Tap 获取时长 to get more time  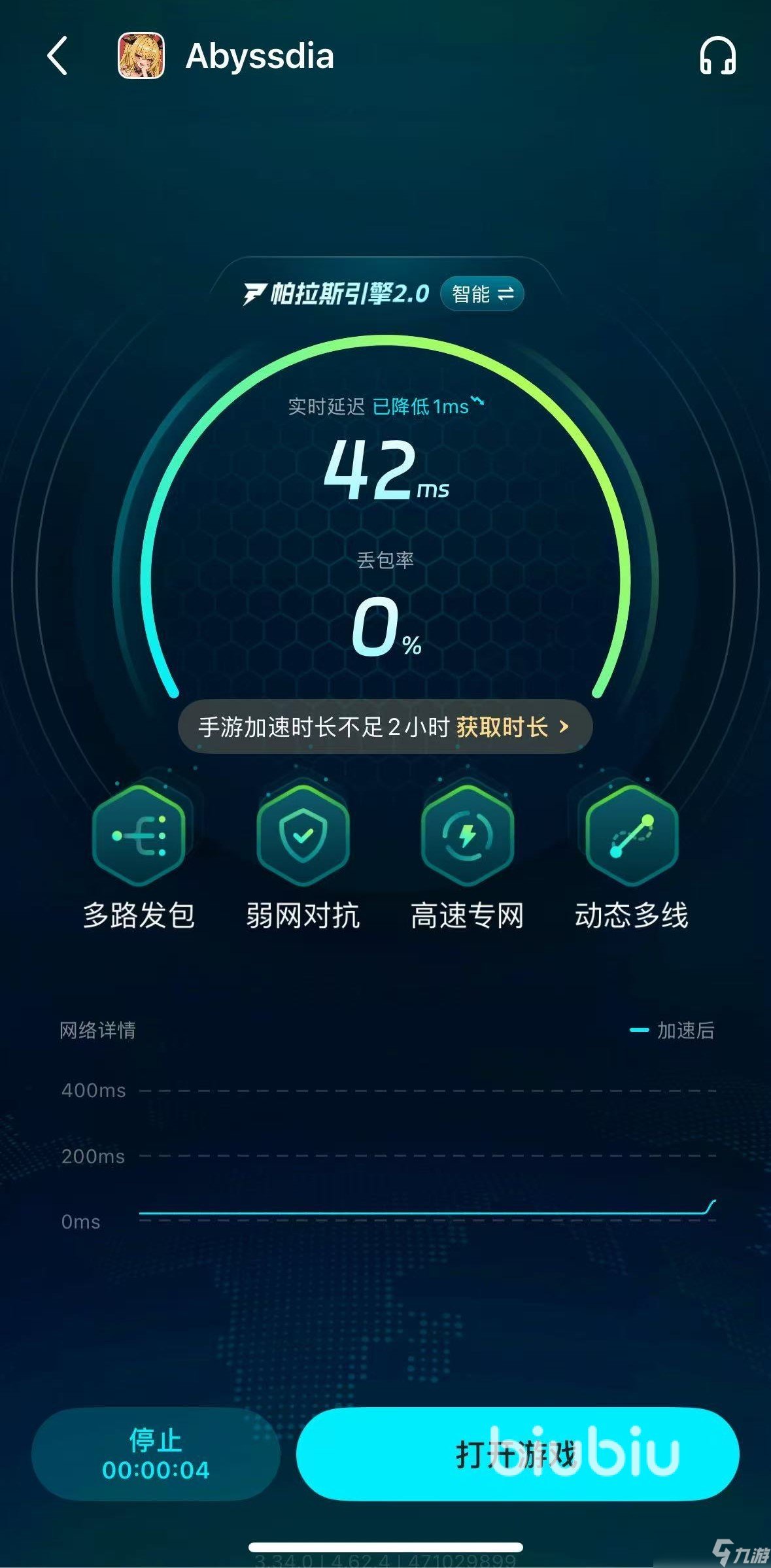pos(512,727)
